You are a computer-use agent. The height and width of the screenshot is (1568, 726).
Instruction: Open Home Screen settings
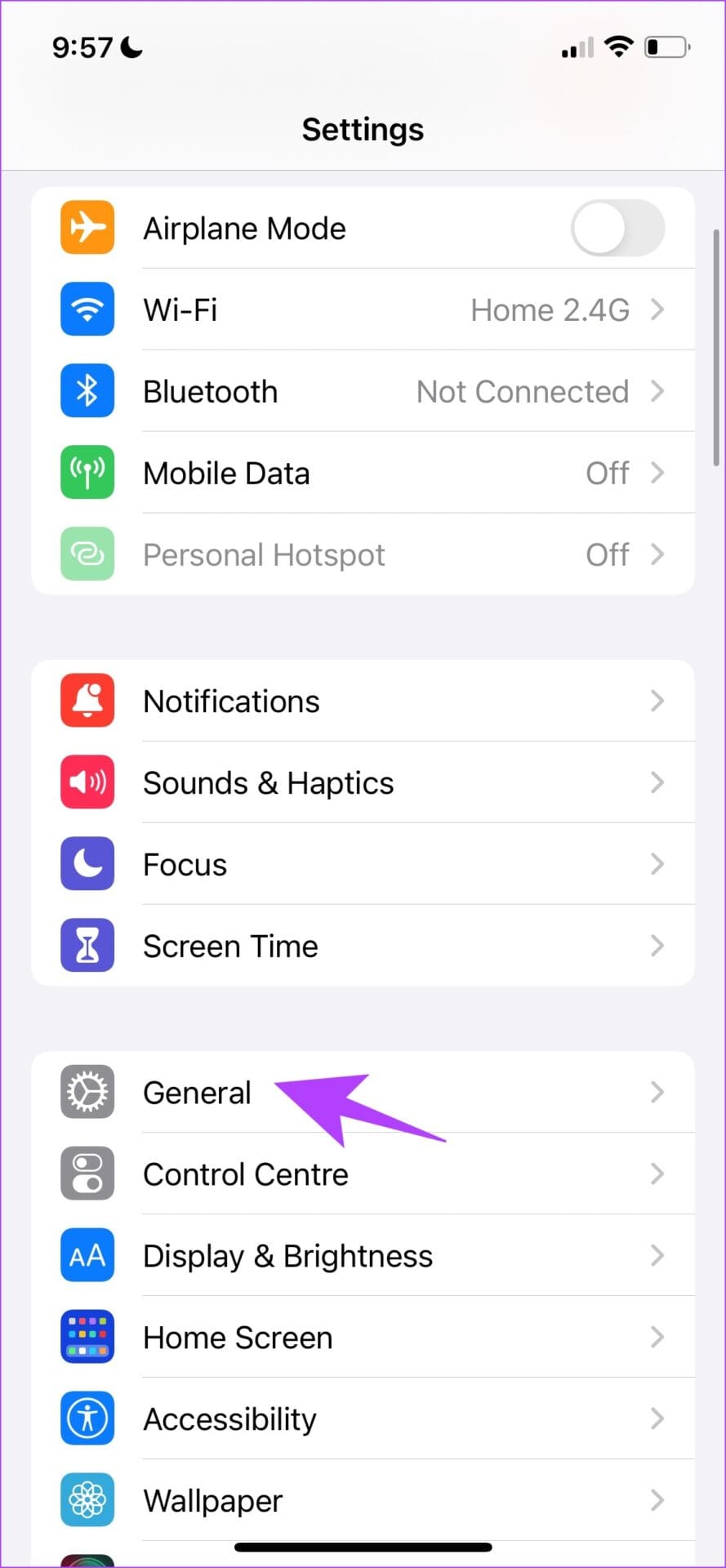coord(363,1338)
